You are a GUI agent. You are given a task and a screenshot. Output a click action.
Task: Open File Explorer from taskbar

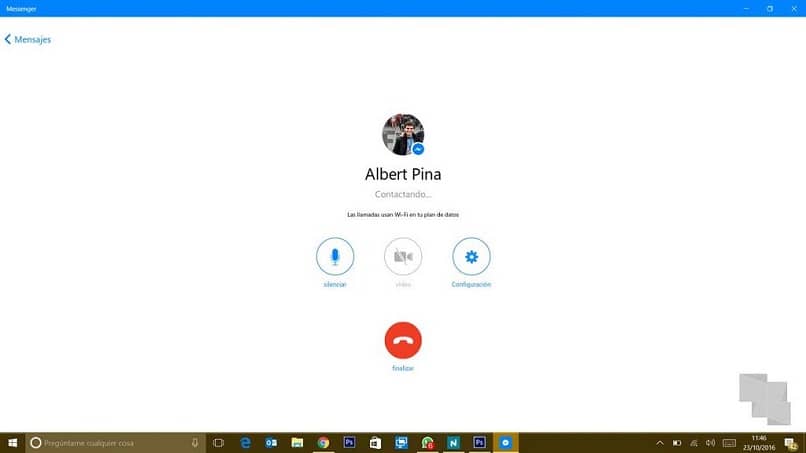297,442
